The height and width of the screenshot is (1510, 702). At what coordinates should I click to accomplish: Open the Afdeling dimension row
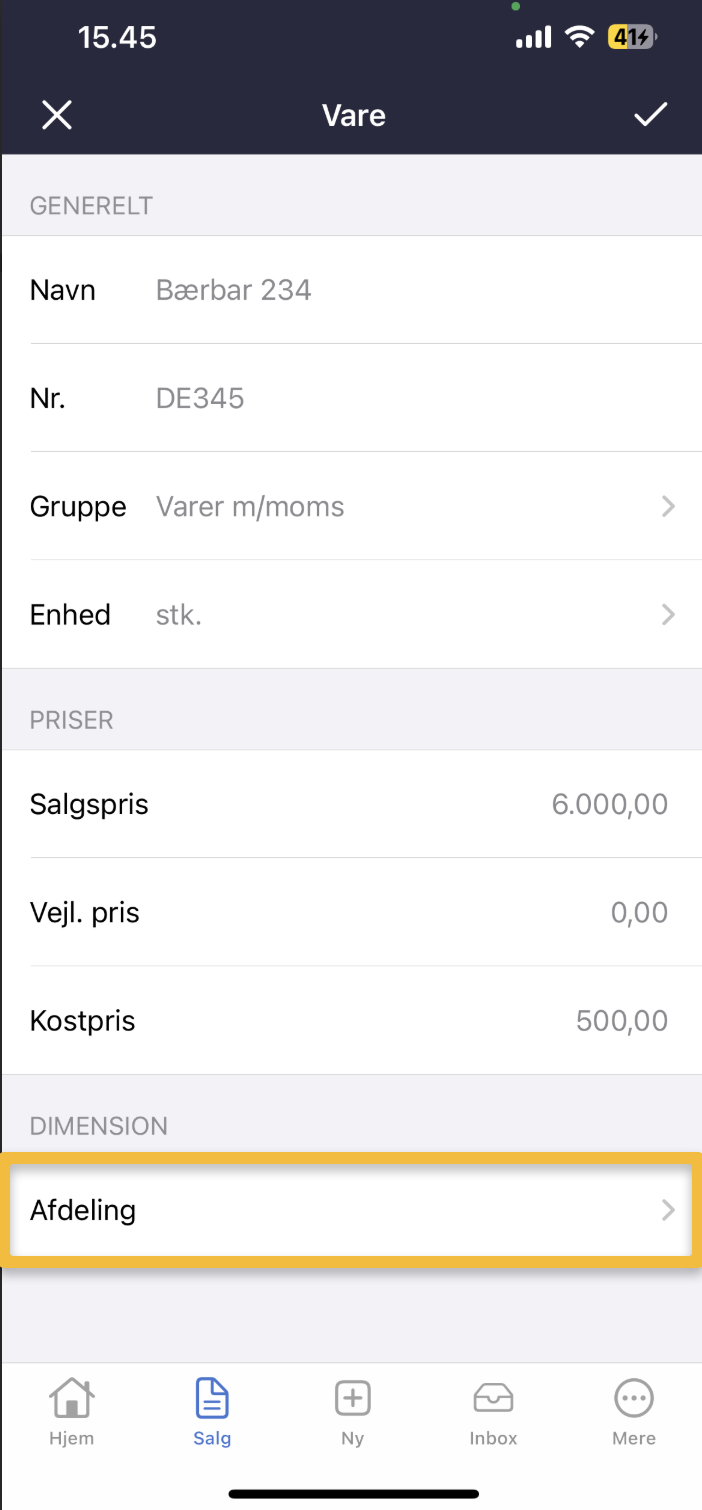point(351,1210)
